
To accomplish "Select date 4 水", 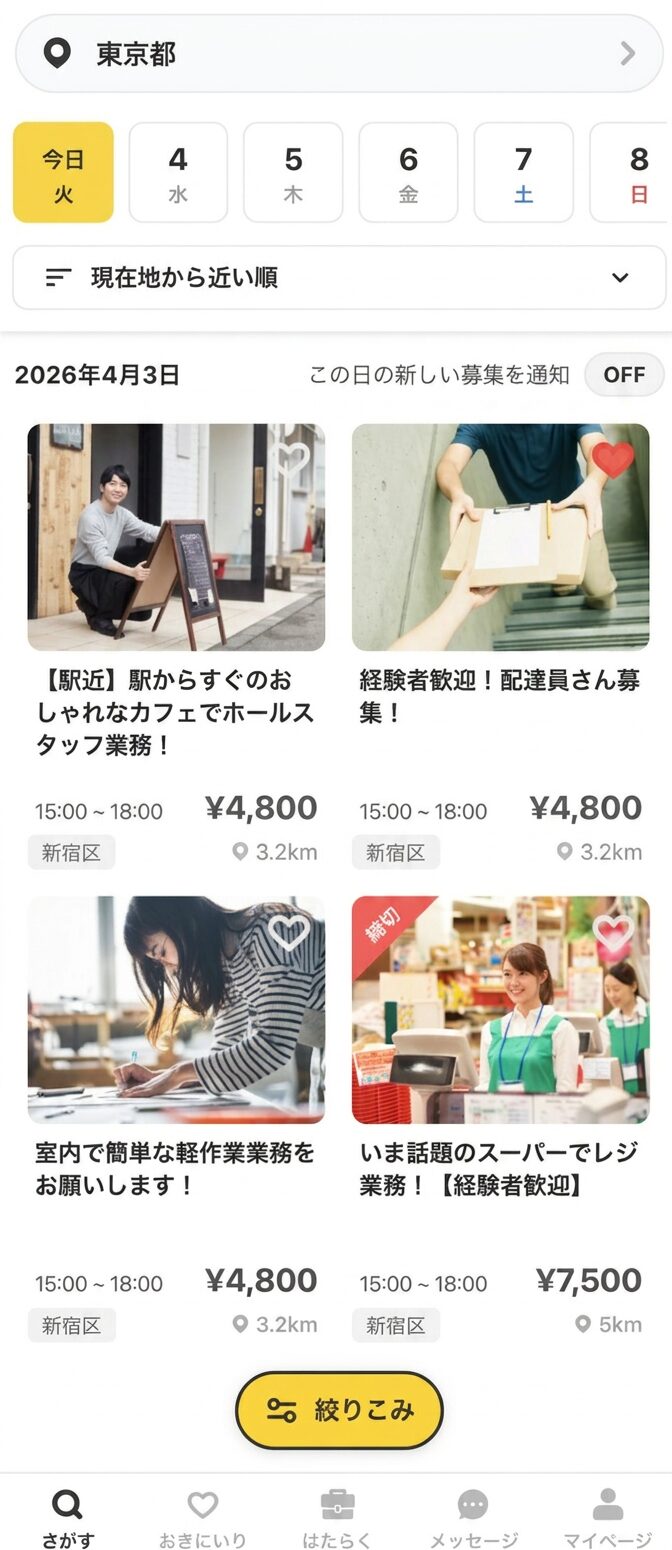I will [x=178, y=172].
